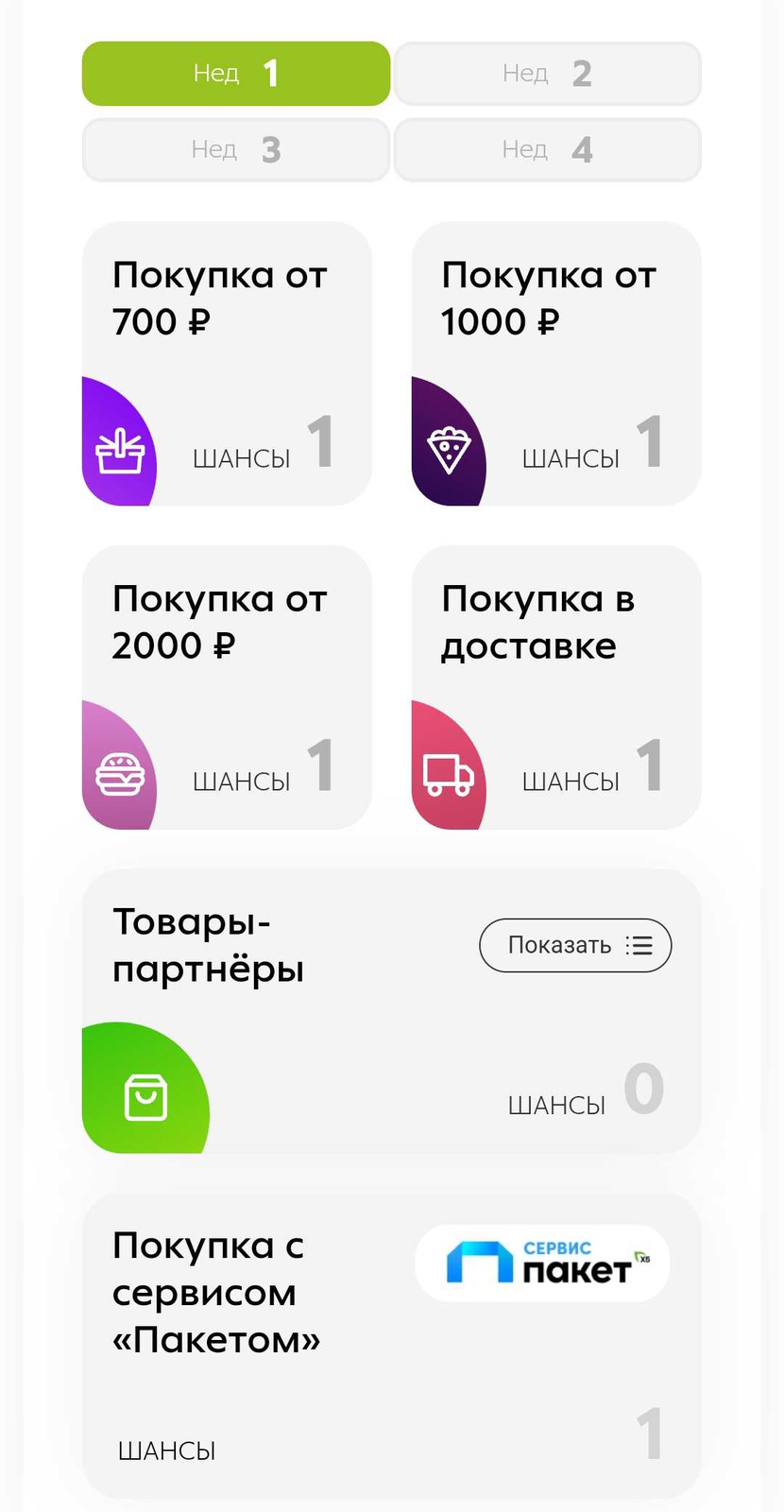Image resolution: width=784 pixels, height=1512 pixels.
Task: Tap Показать in Товары-партнёры
Action: [x=575, y=945]
